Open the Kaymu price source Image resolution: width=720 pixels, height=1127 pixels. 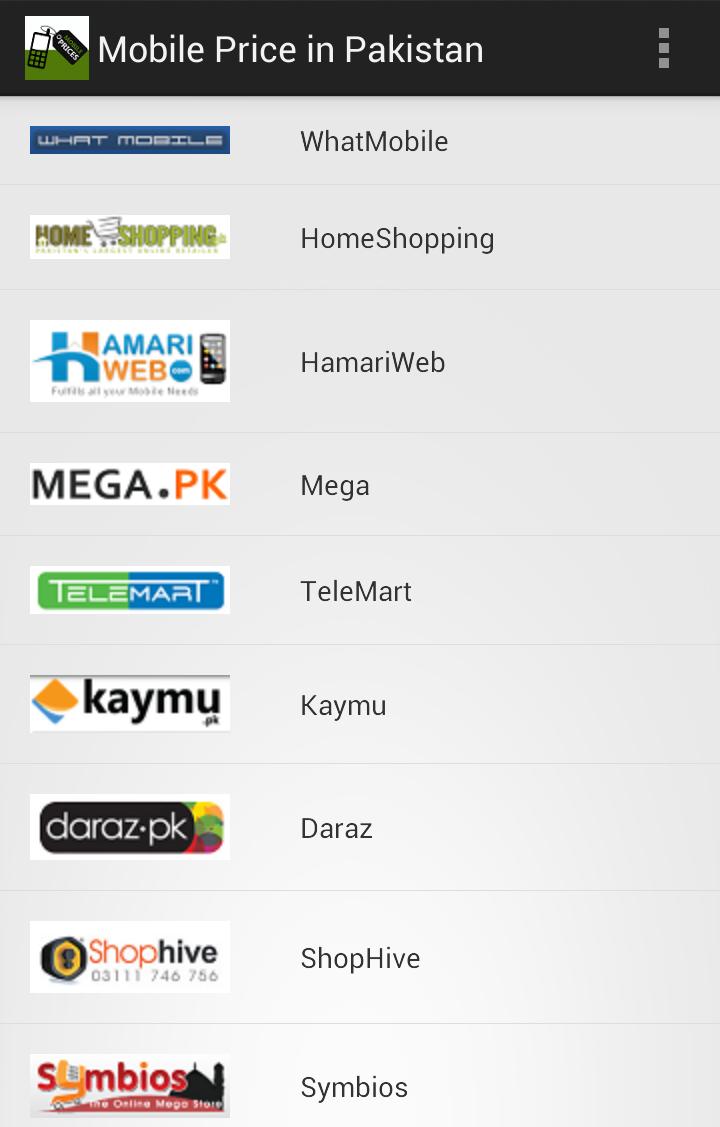click(x=400, y=704)
